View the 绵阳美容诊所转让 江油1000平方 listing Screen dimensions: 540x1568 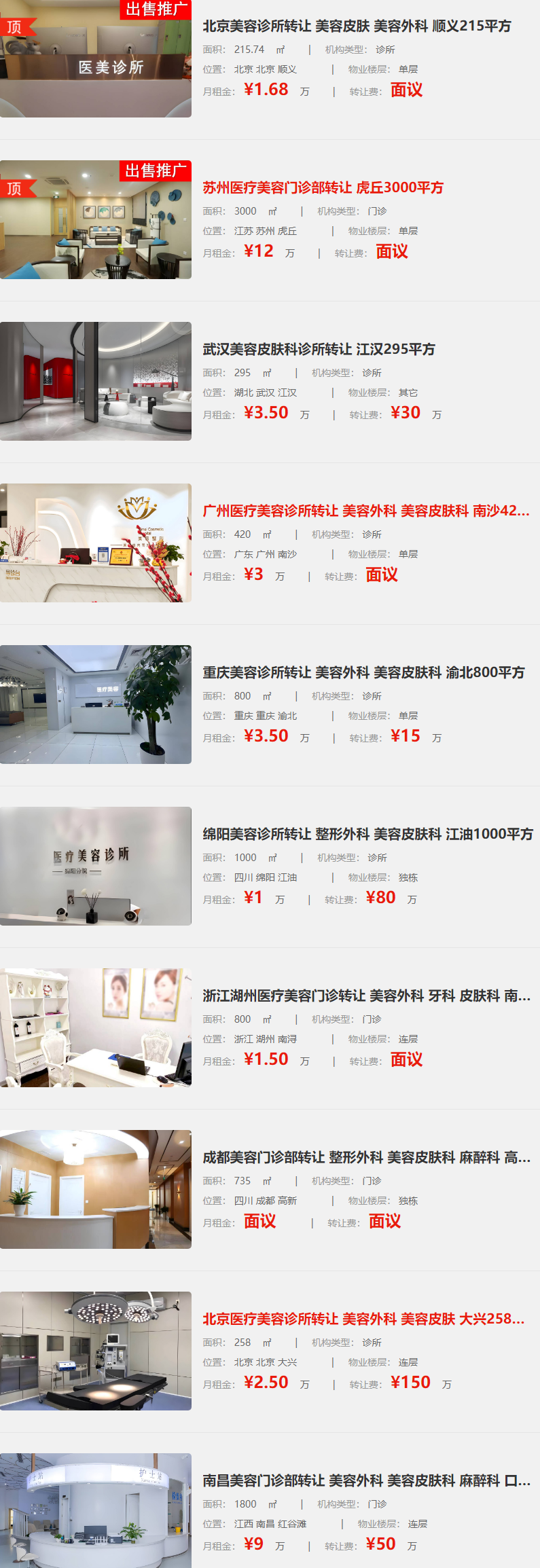click(x=367, y=835)
